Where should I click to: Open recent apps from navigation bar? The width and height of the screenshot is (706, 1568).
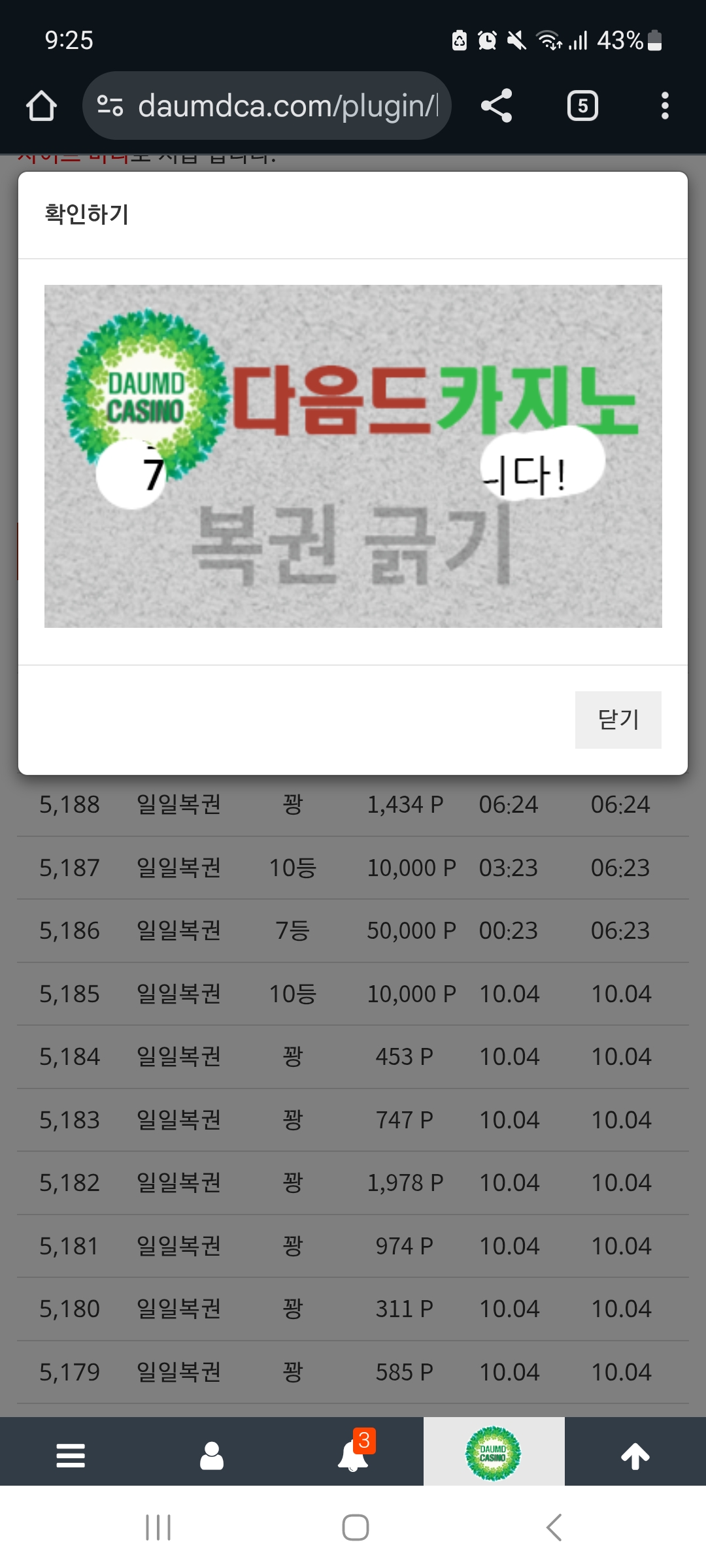pos(158,1527)
